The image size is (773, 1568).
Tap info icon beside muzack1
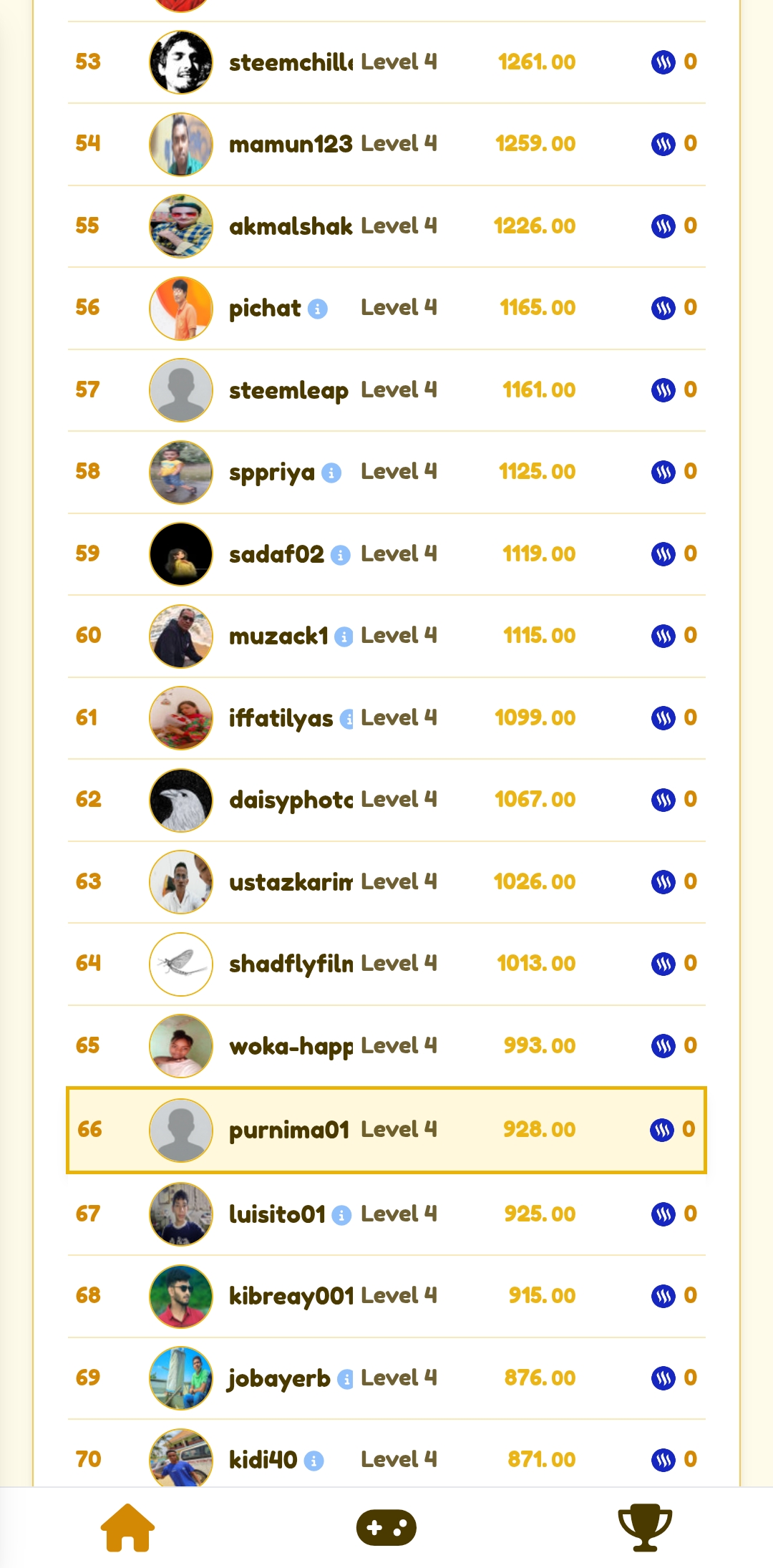pyautogui.click(x=344, y=637)
